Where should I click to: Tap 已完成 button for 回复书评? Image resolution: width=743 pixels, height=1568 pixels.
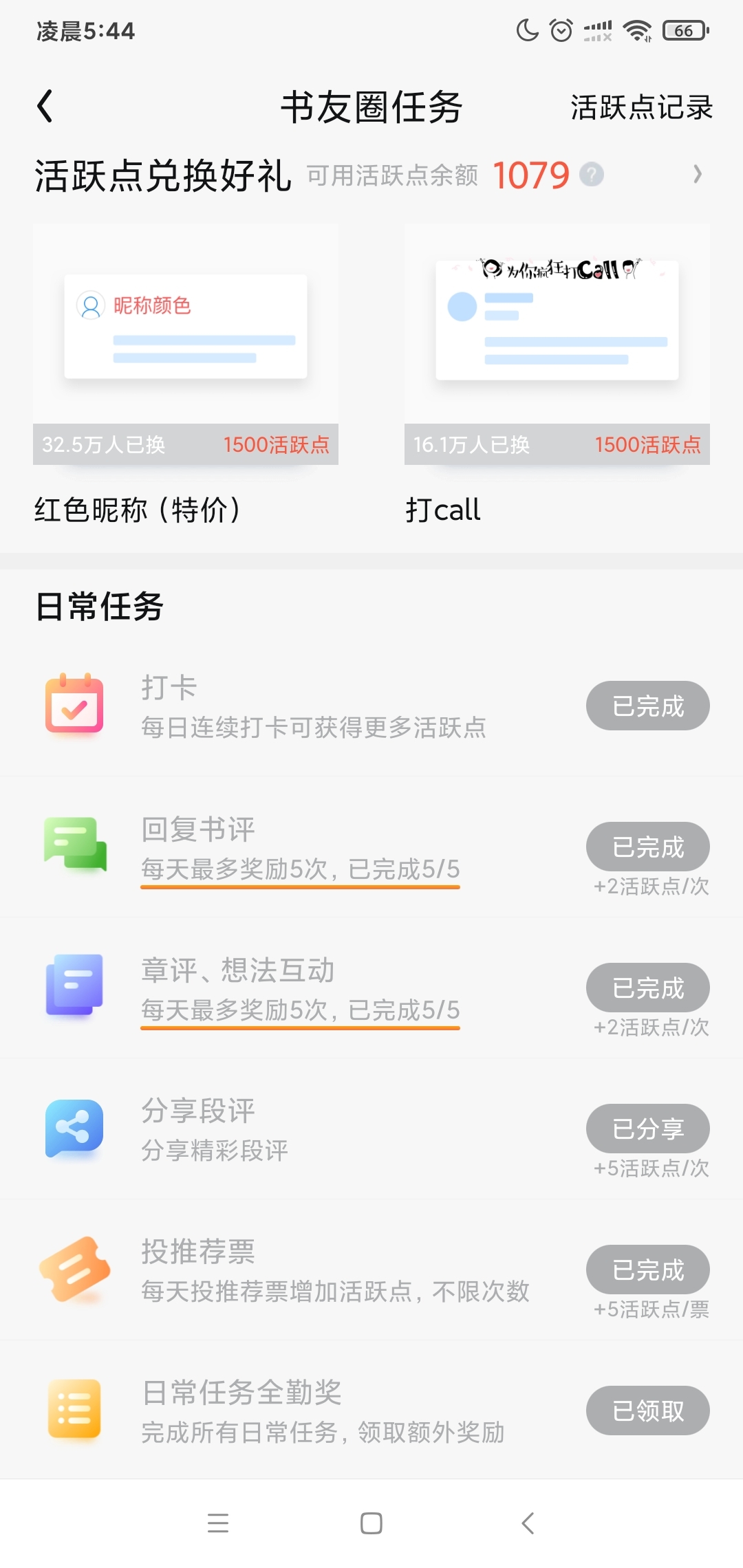[x=648, y=847]
